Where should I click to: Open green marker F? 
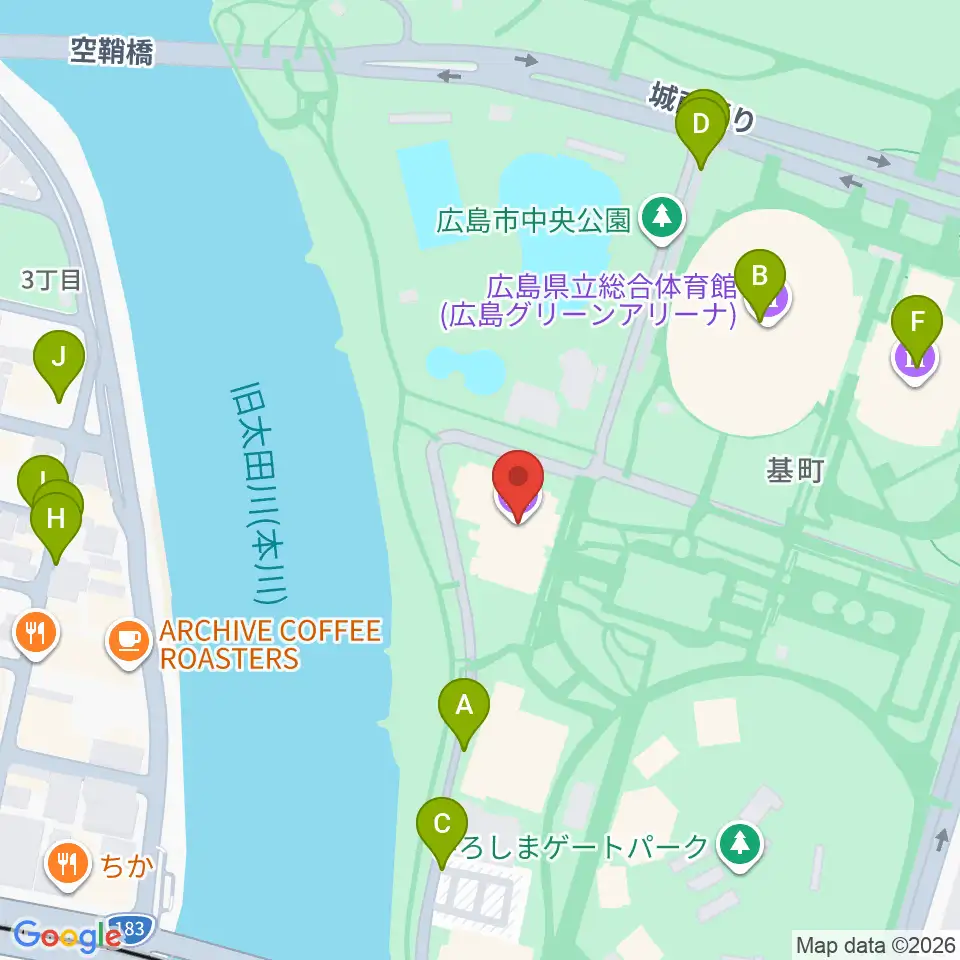tap(917, 331)
